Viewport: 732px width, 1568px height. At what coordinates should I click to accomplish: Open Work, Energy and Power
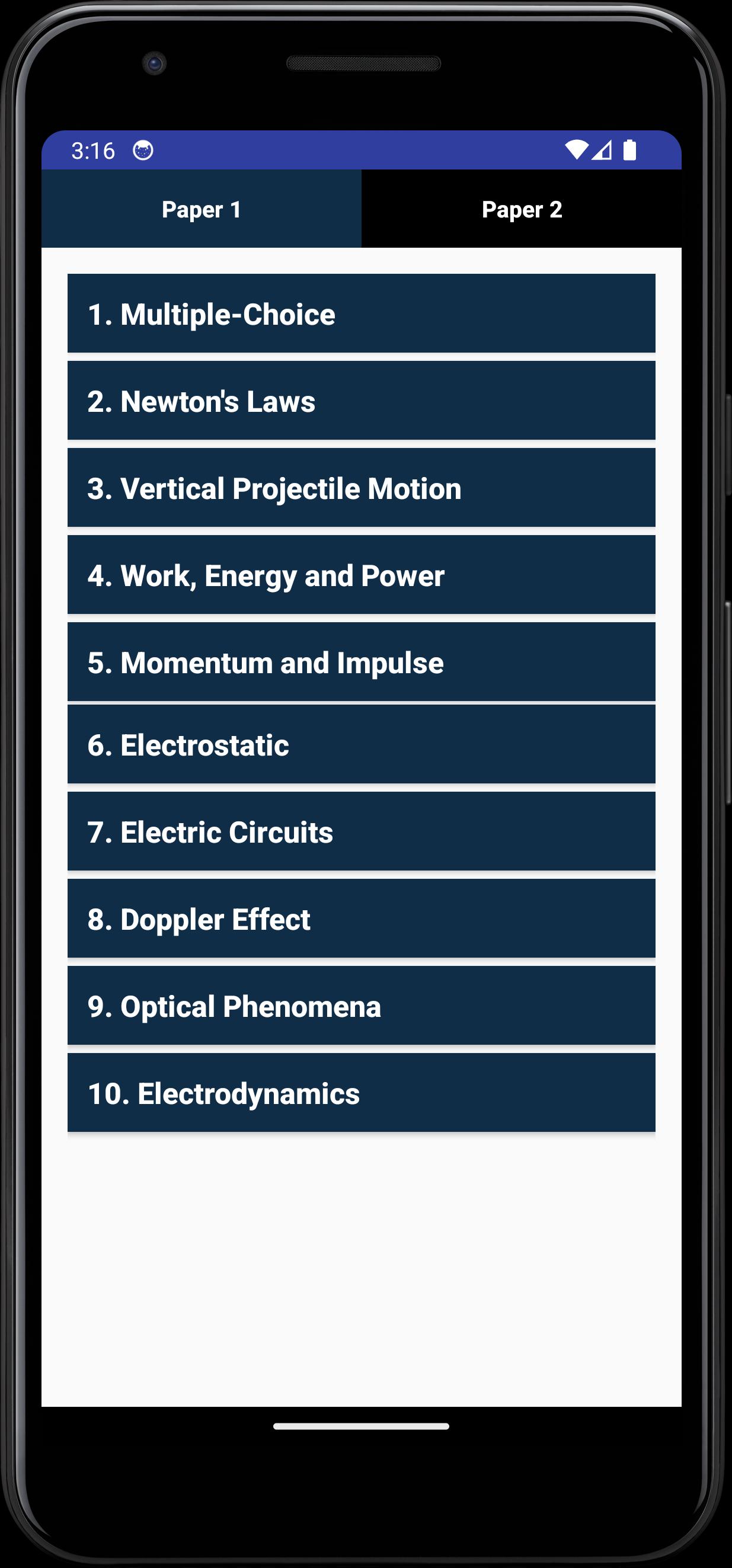pyautogui.click(x=361, y=575)
